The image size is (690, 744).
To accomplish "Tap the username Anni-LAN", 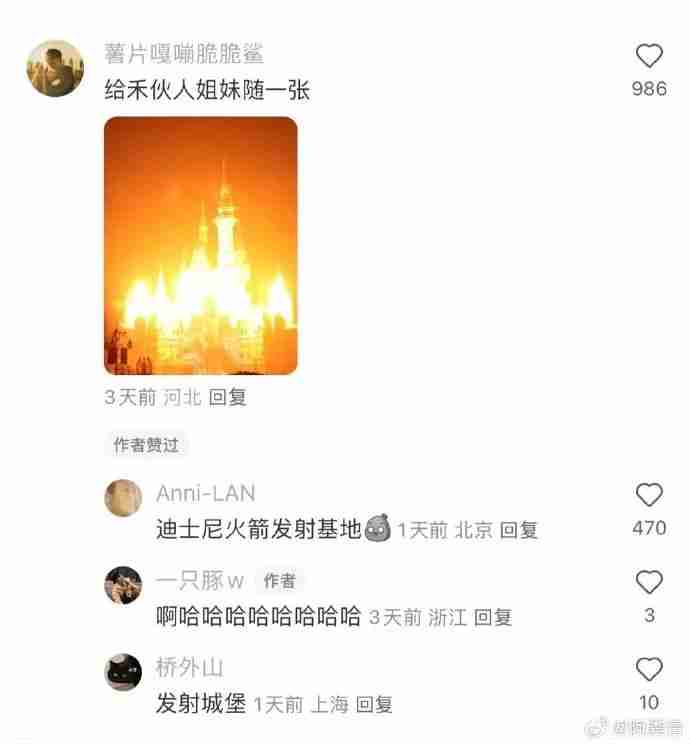I will tap(206, 493).
